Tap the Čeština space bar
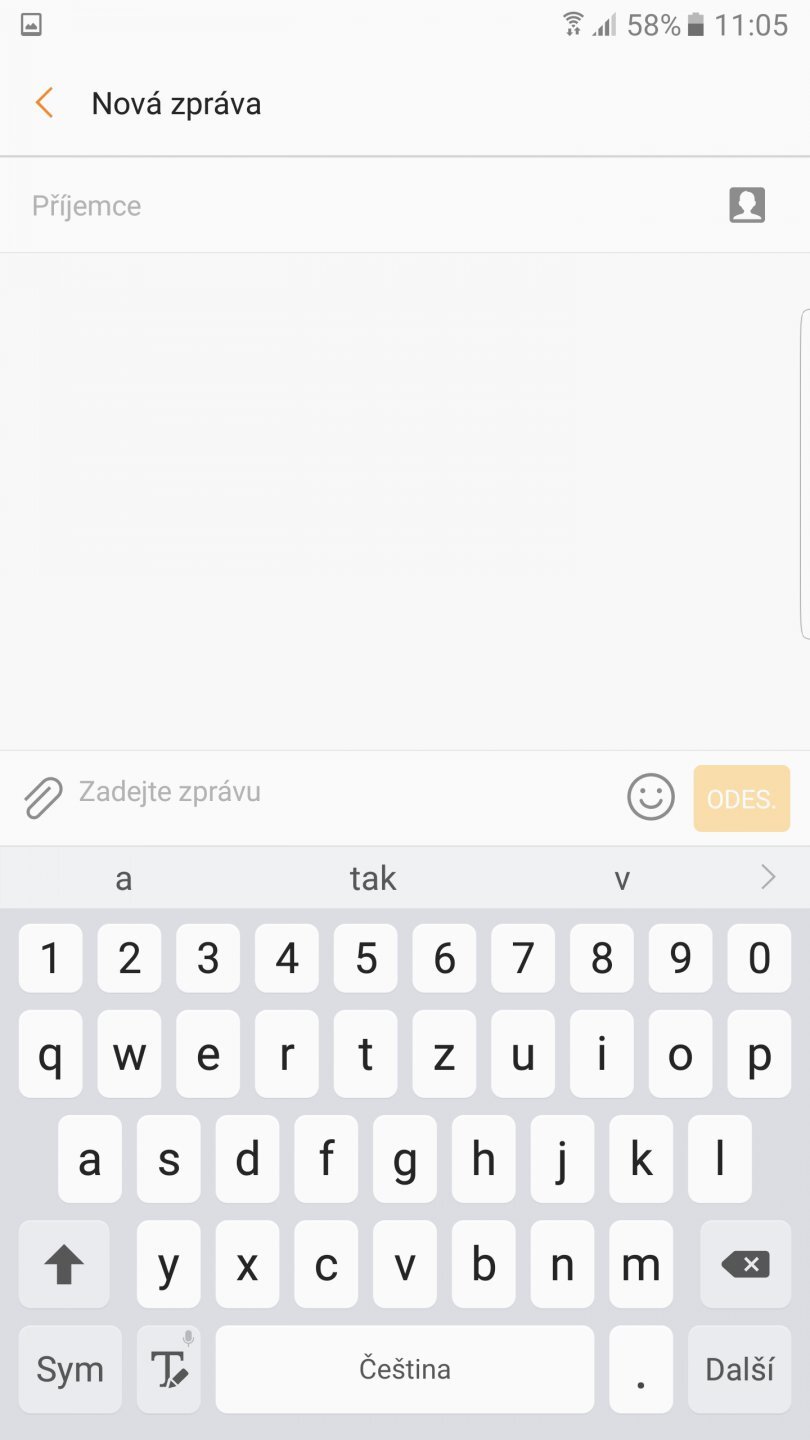Screen dimensions: 810x1440 (x=404, y=1370)
